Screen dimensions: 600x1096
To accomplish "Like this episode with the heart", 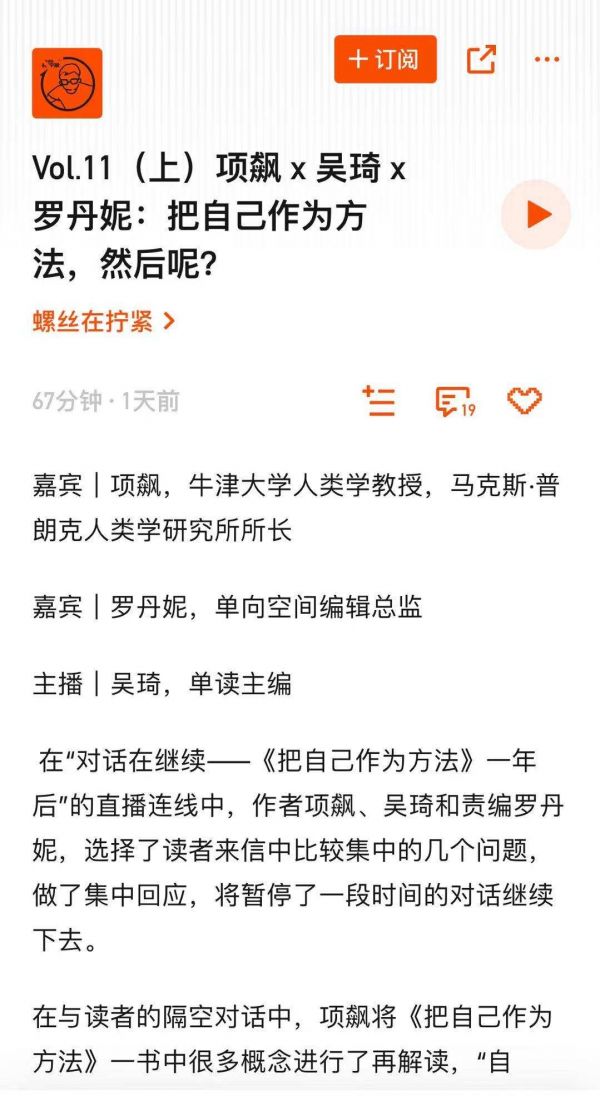I will click(524, 401).
